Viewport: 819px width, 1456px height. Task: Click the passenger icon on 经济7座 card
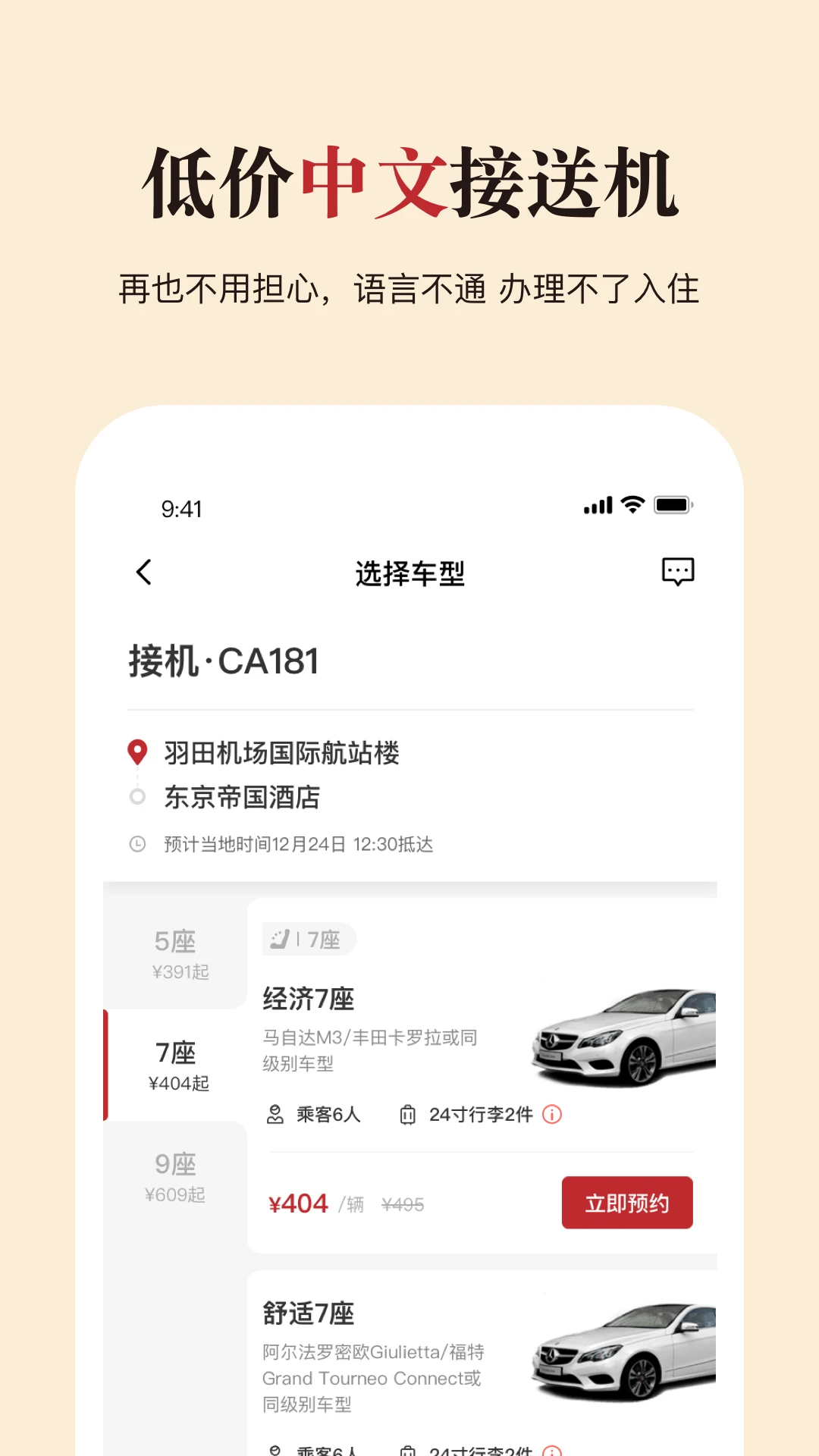[x=275, y=1114]
